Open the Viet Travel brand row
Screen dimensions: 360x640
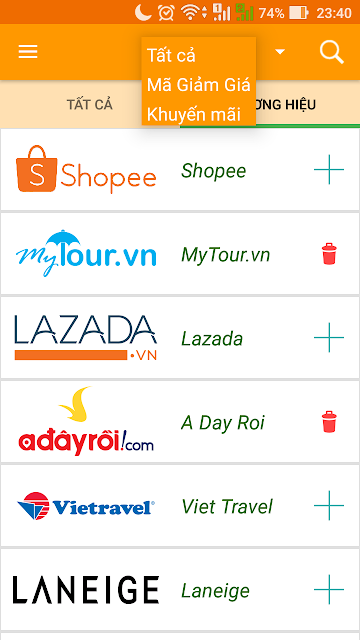pyautogui.click(x=180, y=506)
